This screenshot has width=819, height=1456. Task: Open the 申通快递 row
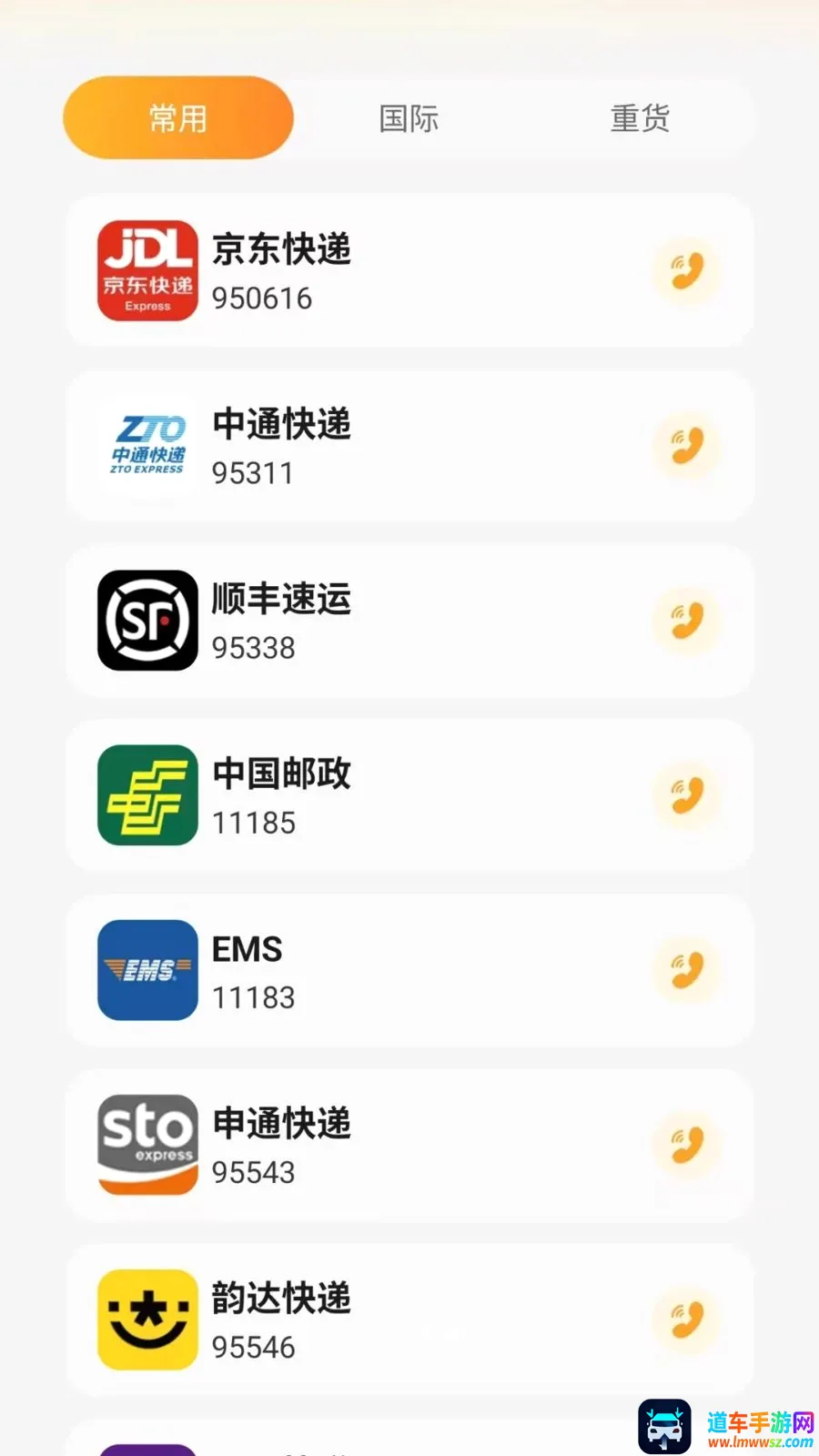point(409,1144)
